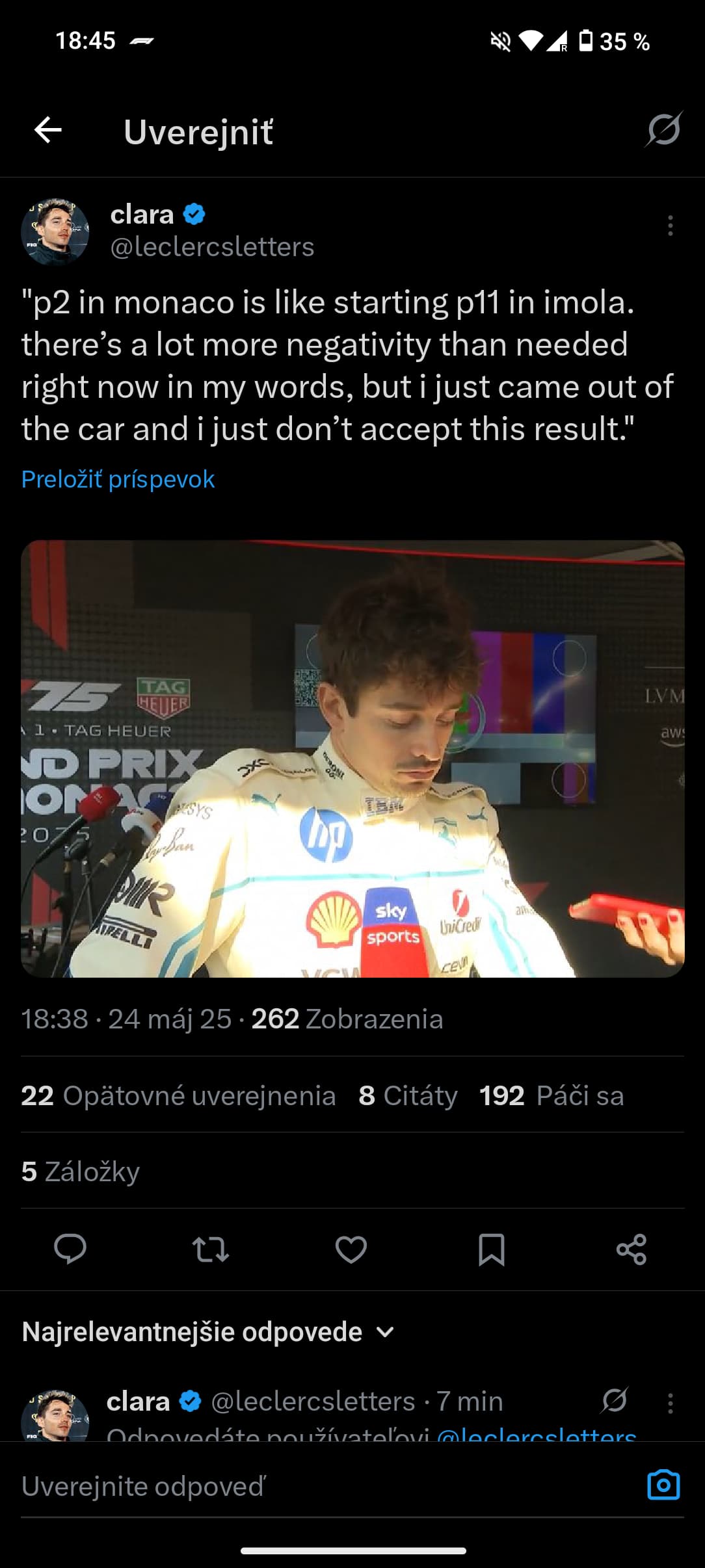Image resolution: width=705 pixels, height=1568 pixels.
Task: Tap the Uverejnite odpoveď reply field
Action: tap(325, 1486)
